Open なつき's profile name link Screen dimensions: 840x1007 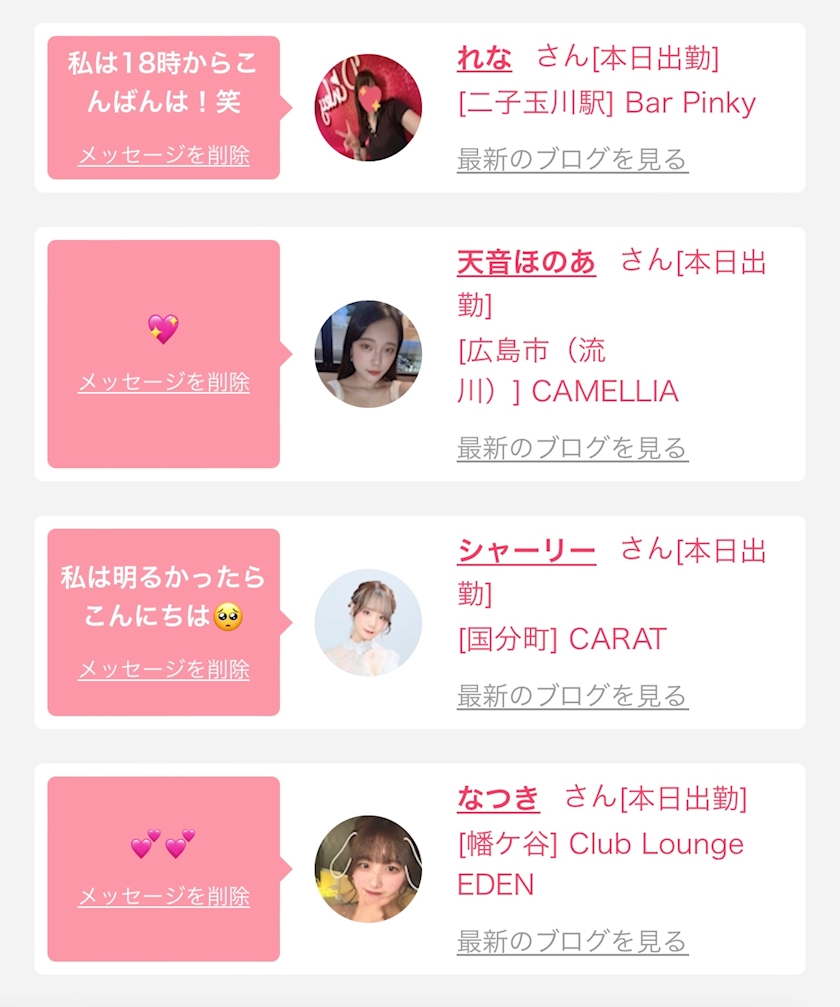tap(498, 798)
